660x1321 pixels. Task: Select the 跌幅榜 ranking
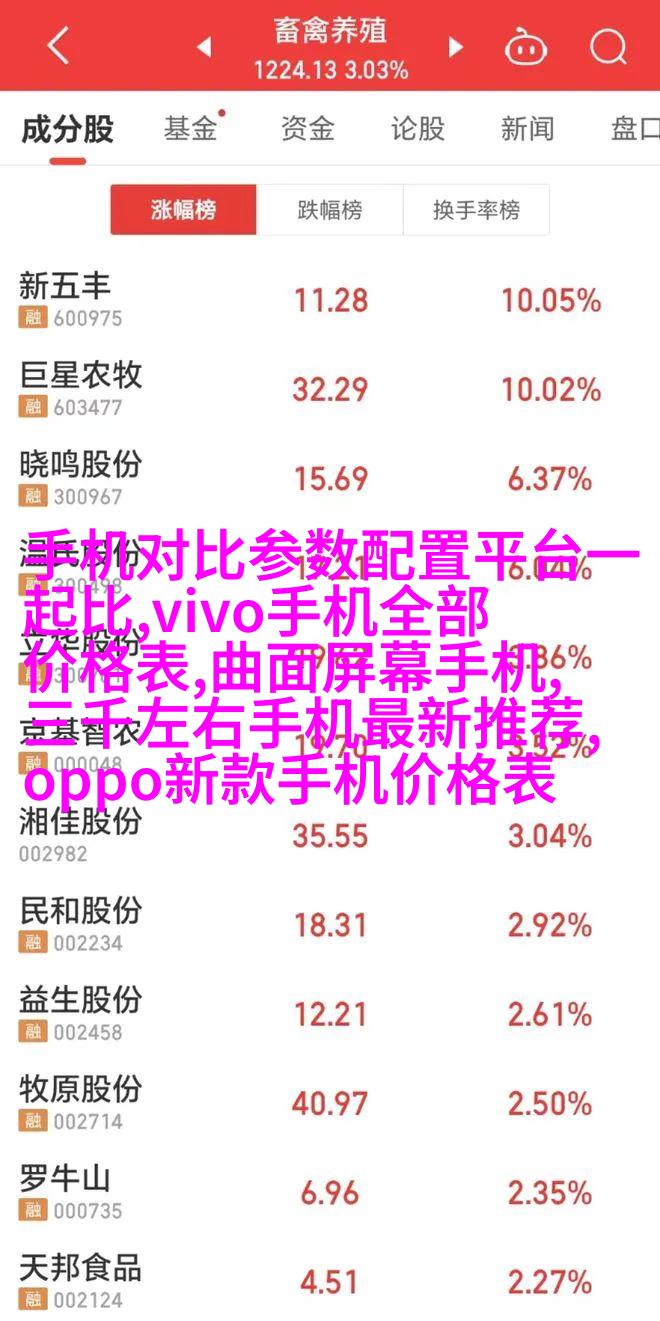[330, 210]
